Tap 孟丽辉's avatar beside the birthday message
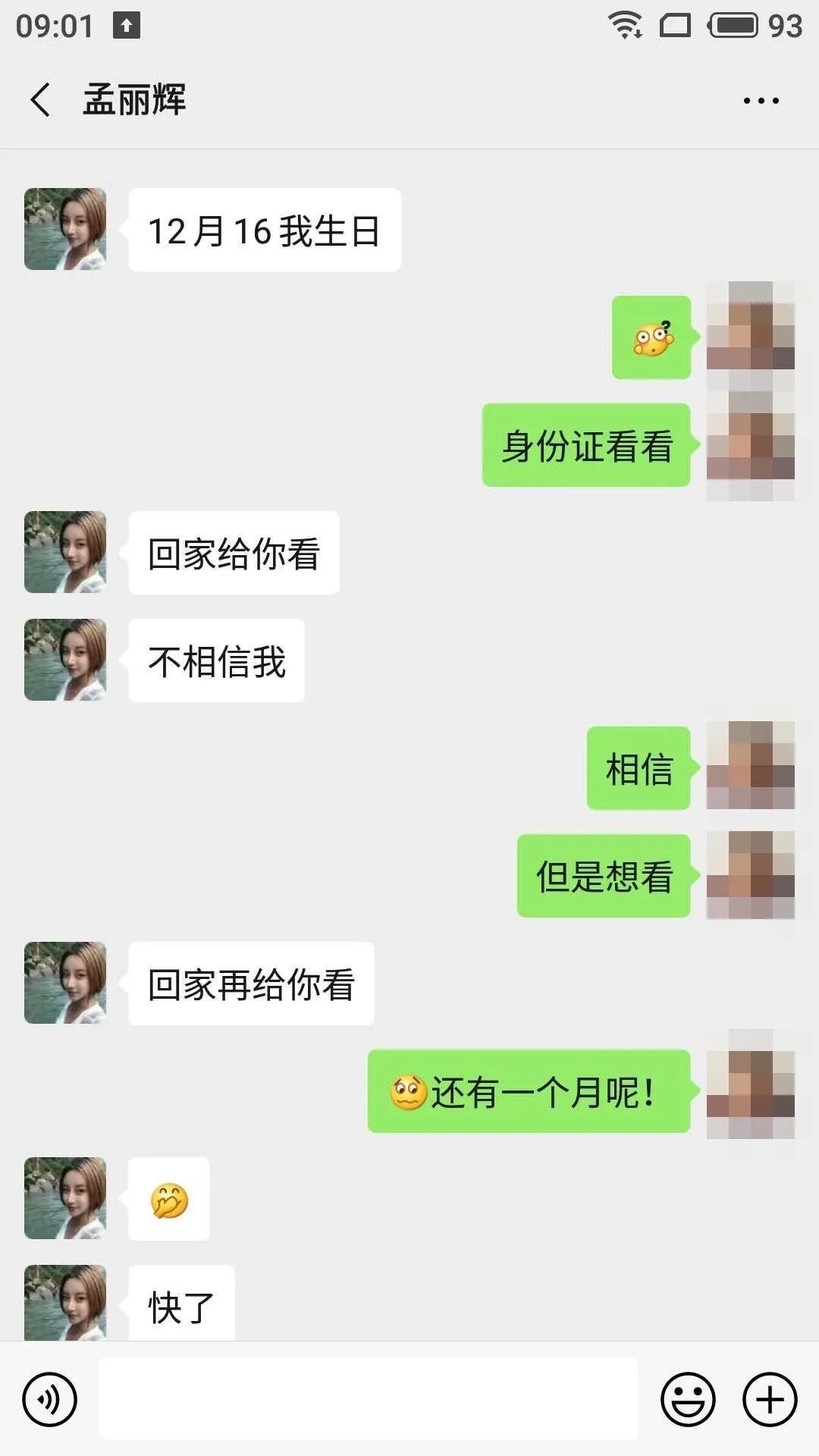 click(x=64, y=230)
